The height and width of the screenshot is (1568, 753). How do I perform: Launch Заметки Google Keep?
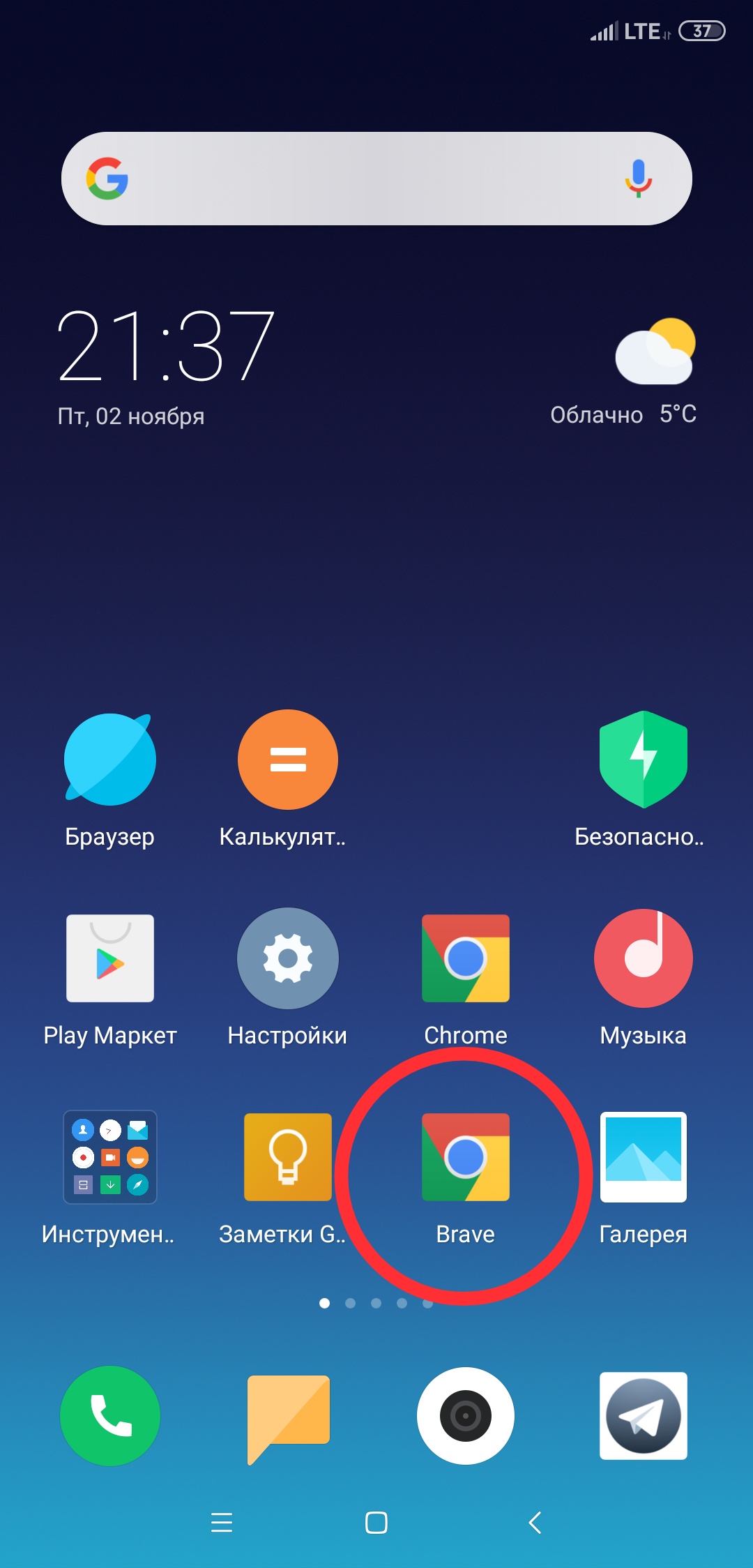click(287, 1157)
